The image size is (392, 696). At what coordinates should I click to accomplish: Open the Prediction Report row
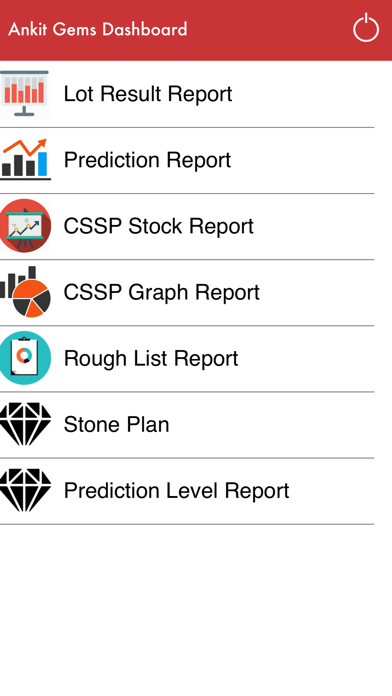tap(196, 160)
